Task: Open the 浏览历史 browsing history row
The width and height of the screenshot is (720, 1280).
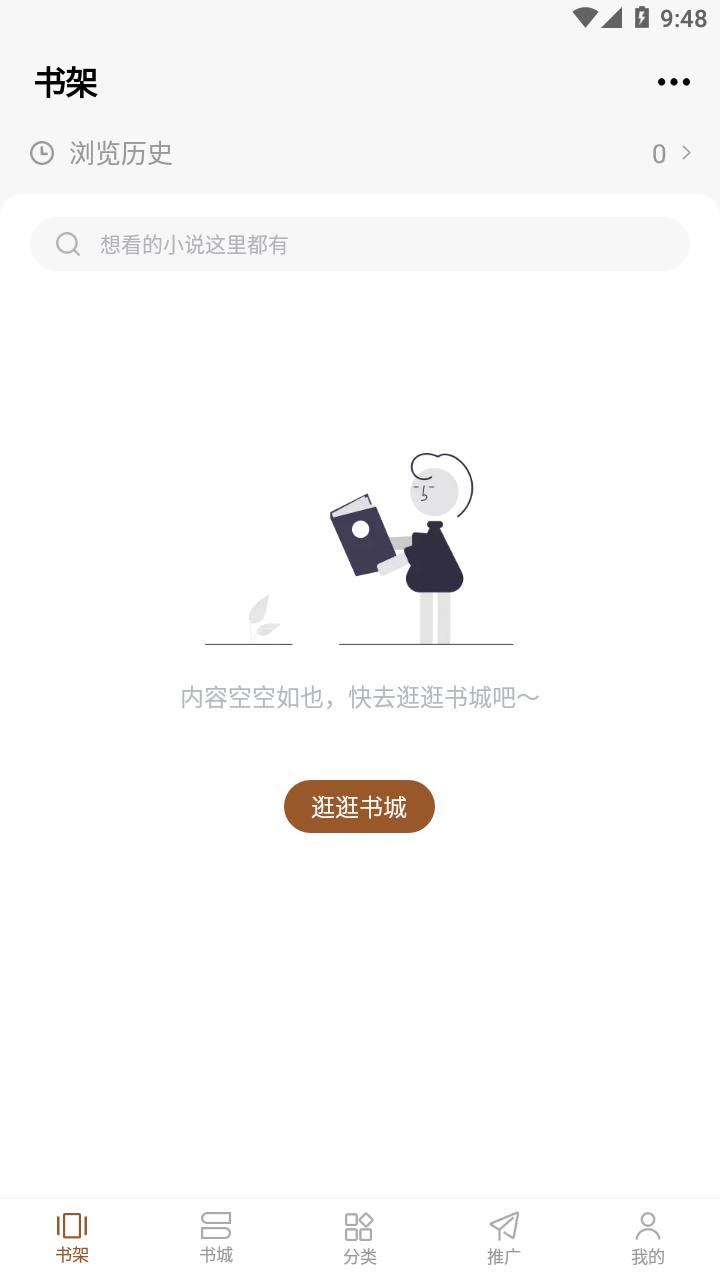Action: click(x=360, y=153)
